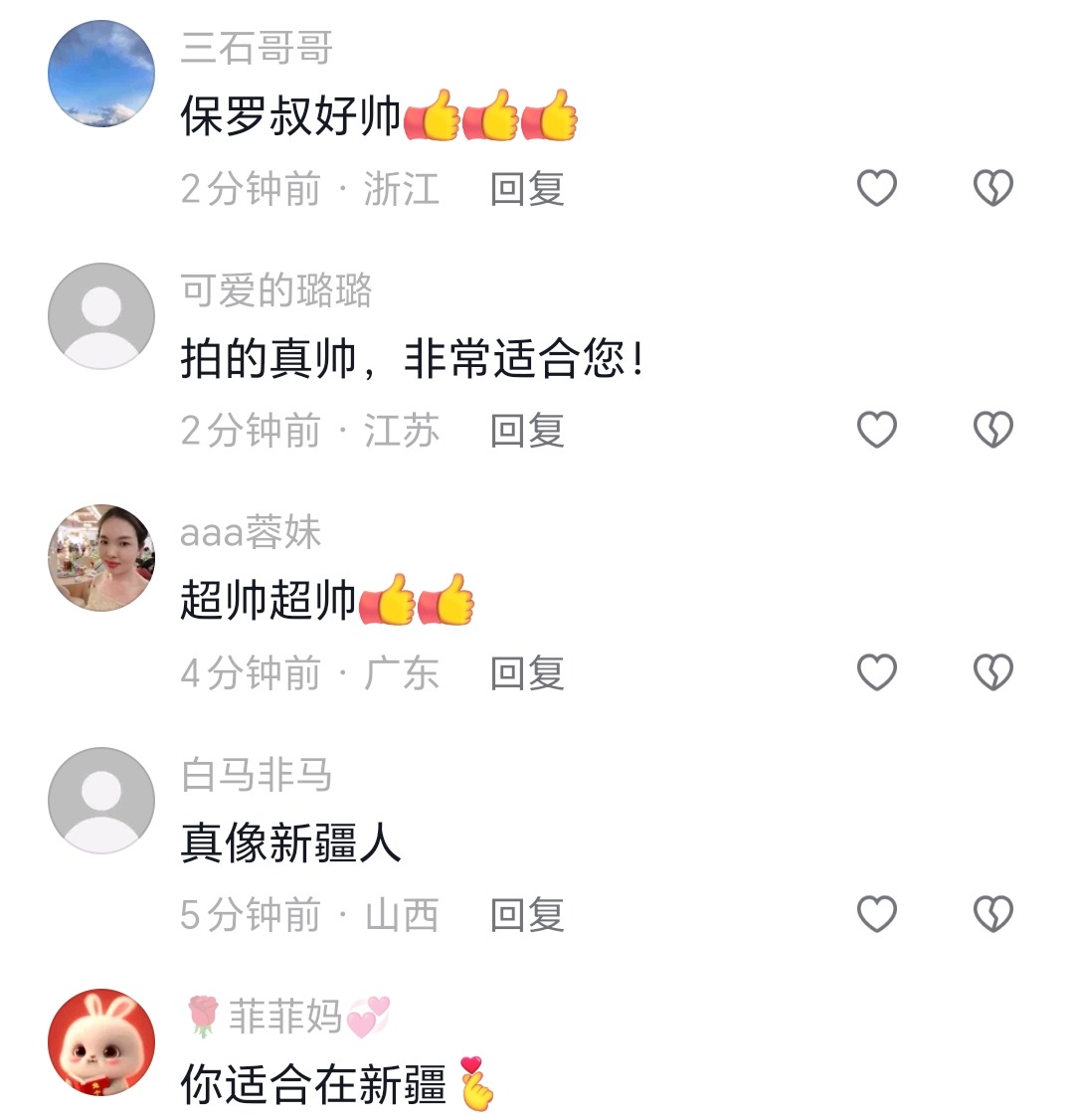Open username 菲菲妈's profile
Image resolution: width=1074 pixels, height=1120 pixels.
[285, 1017]
